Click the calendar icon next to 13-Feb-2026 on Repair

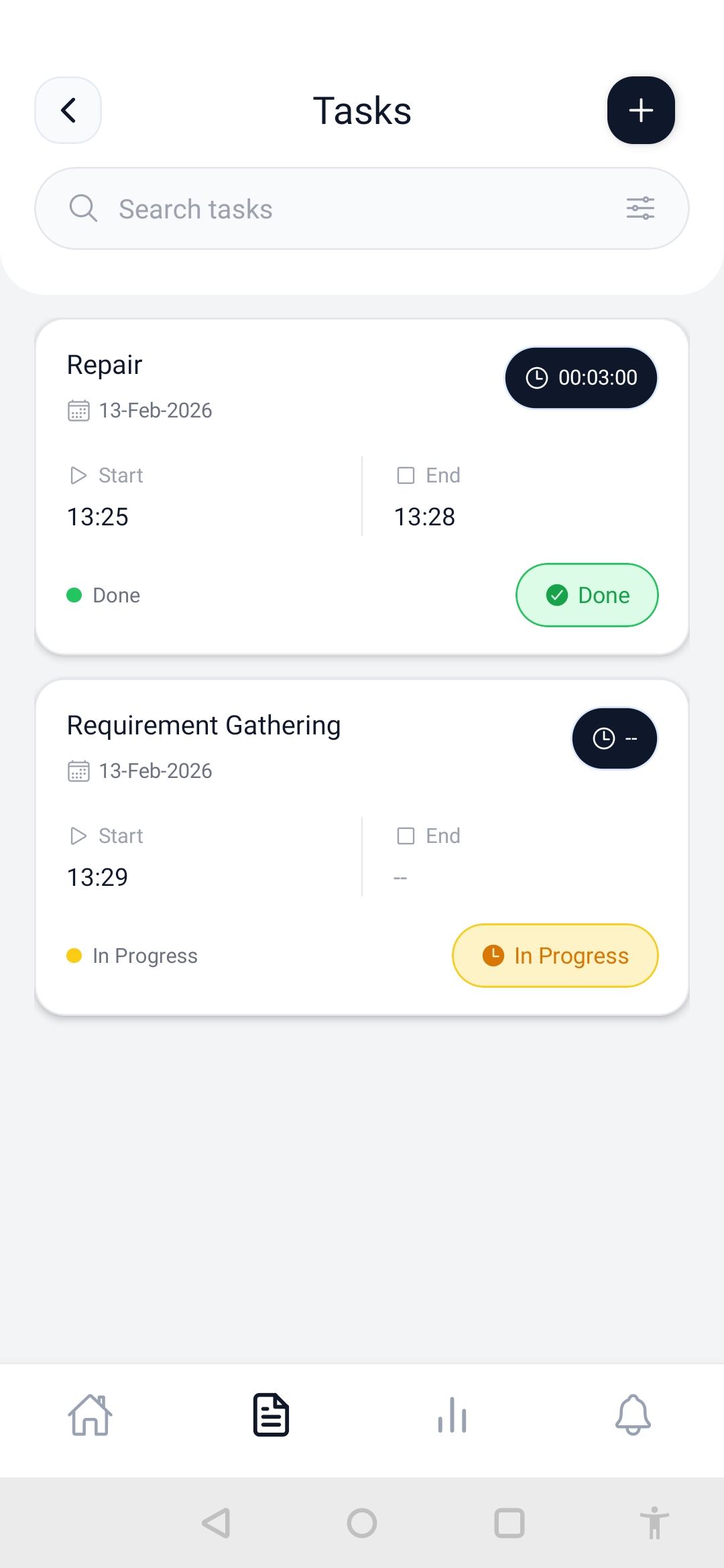click(78, 410)
